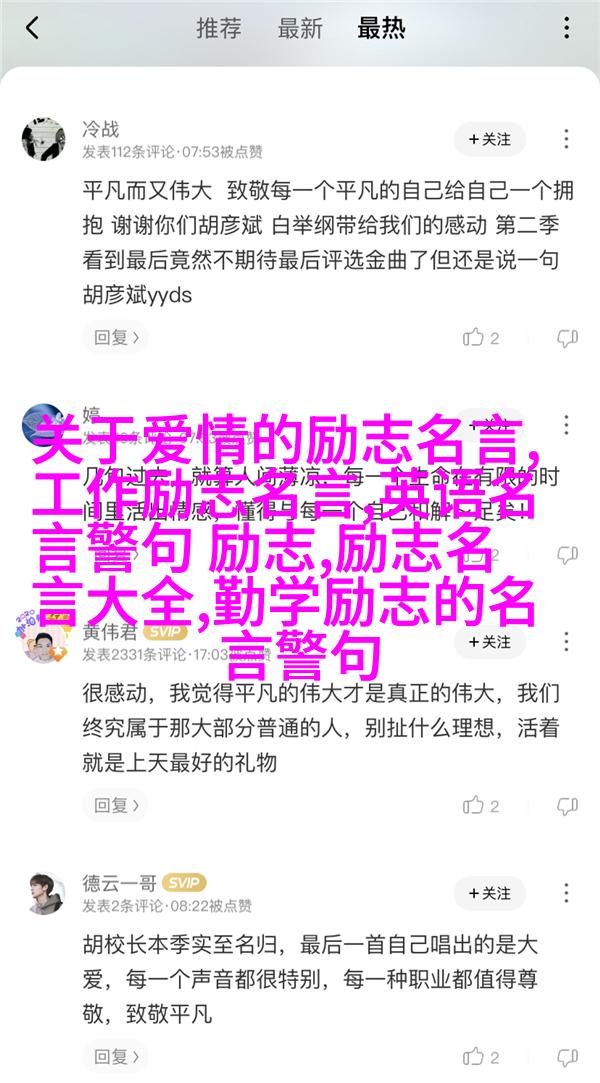Like 冷战's comment
This screenshot has width=600, height=1083.
click(x=481, y=338)
